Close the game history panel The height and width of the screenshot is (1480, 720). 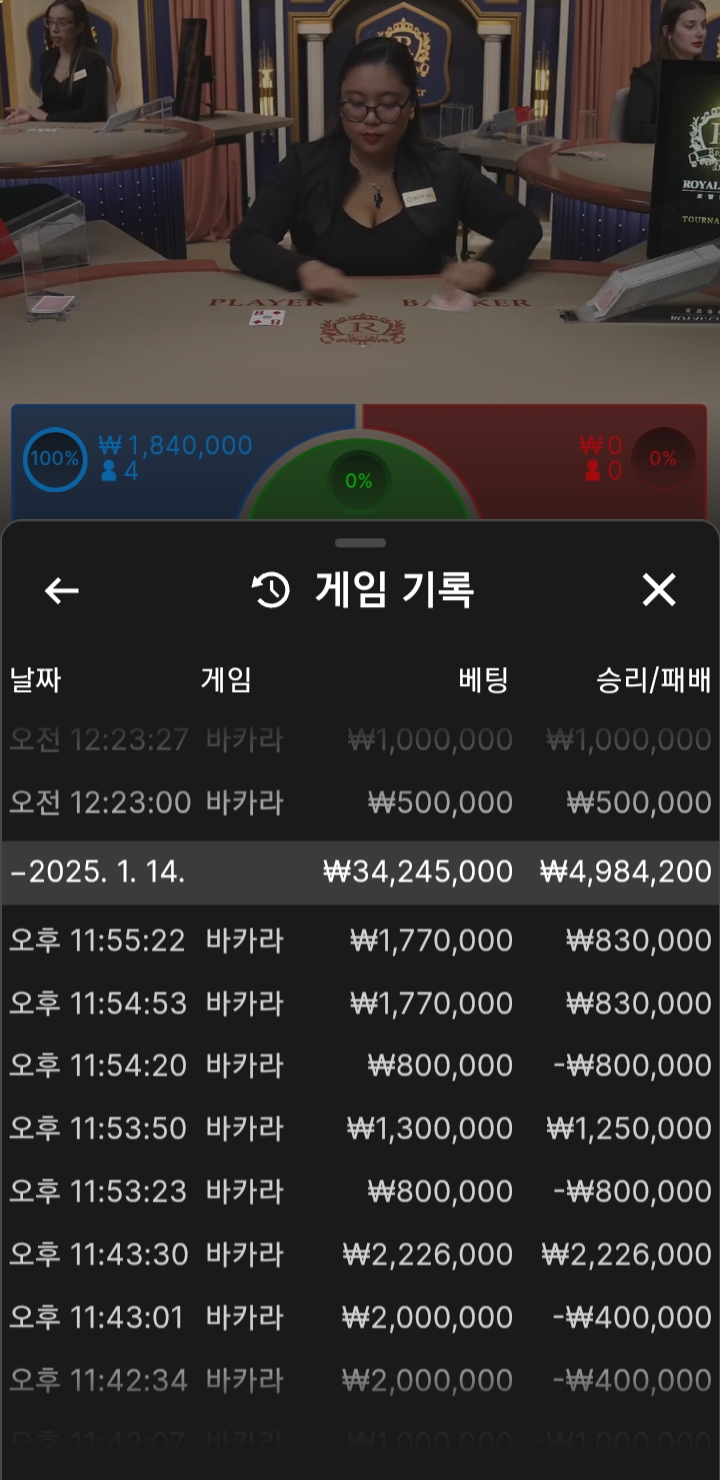(659, 590)
